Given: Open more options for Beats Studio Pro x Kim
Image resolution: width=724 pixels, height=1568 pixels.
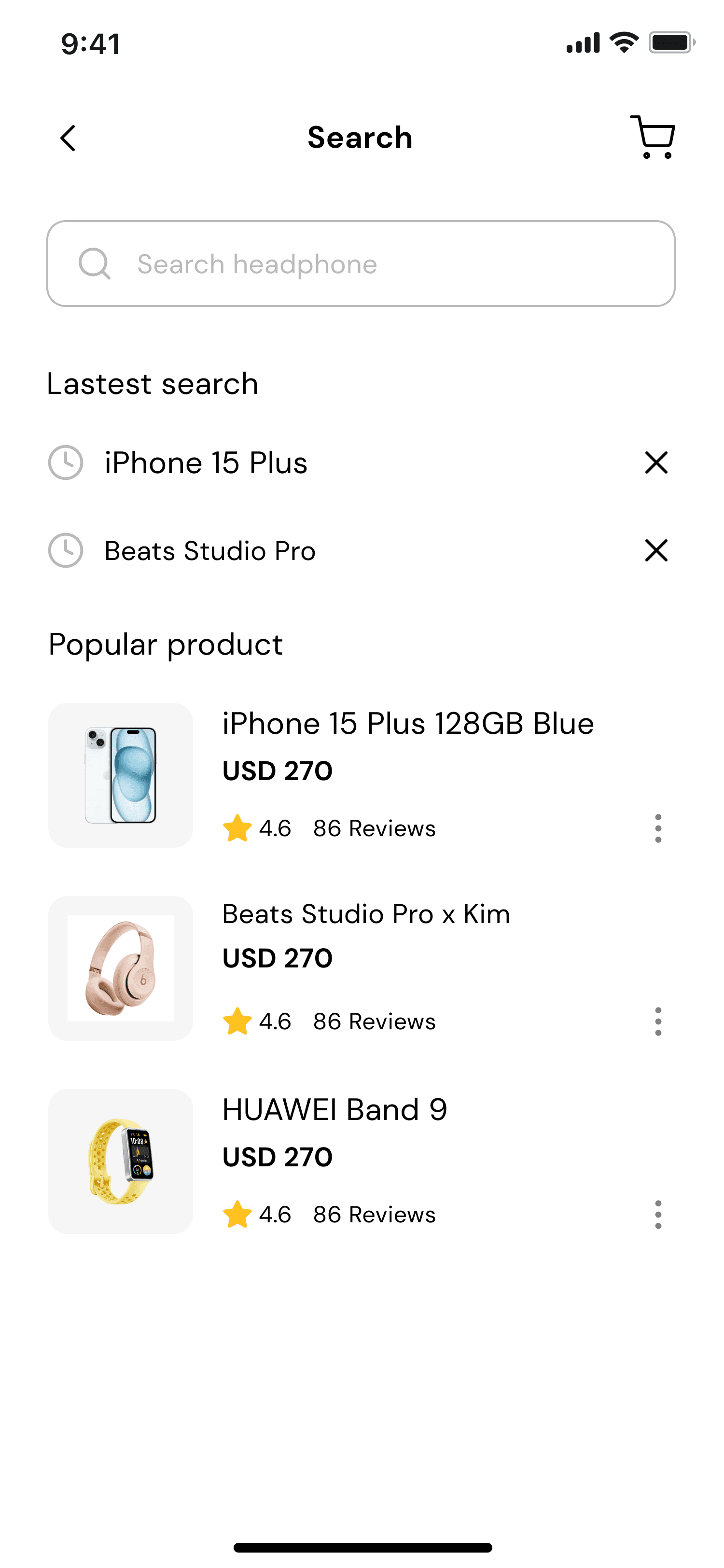Looking at the screenshot, I should pyautogui.click(x=658, y=1022).
